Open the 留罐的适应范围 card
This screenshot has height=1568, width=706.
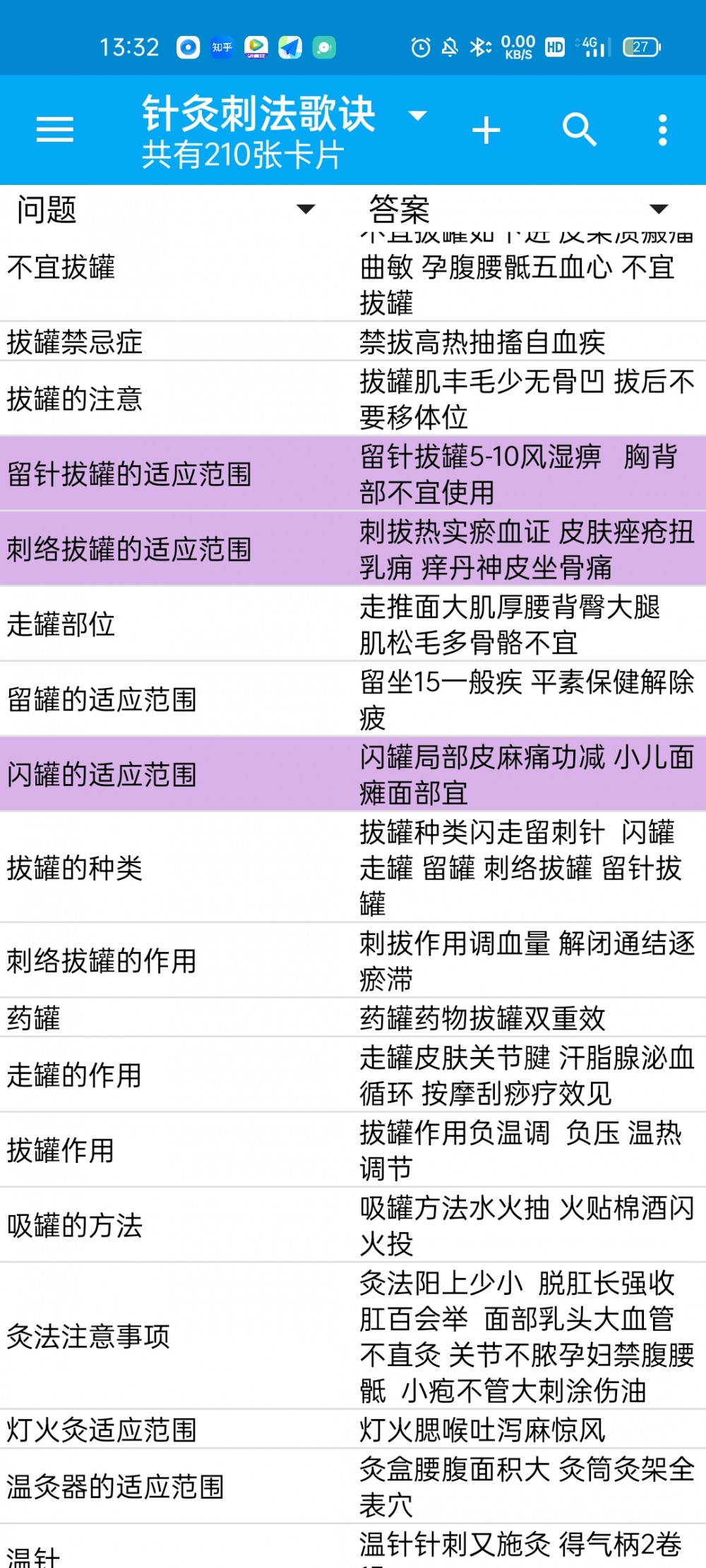coord(353,699)
